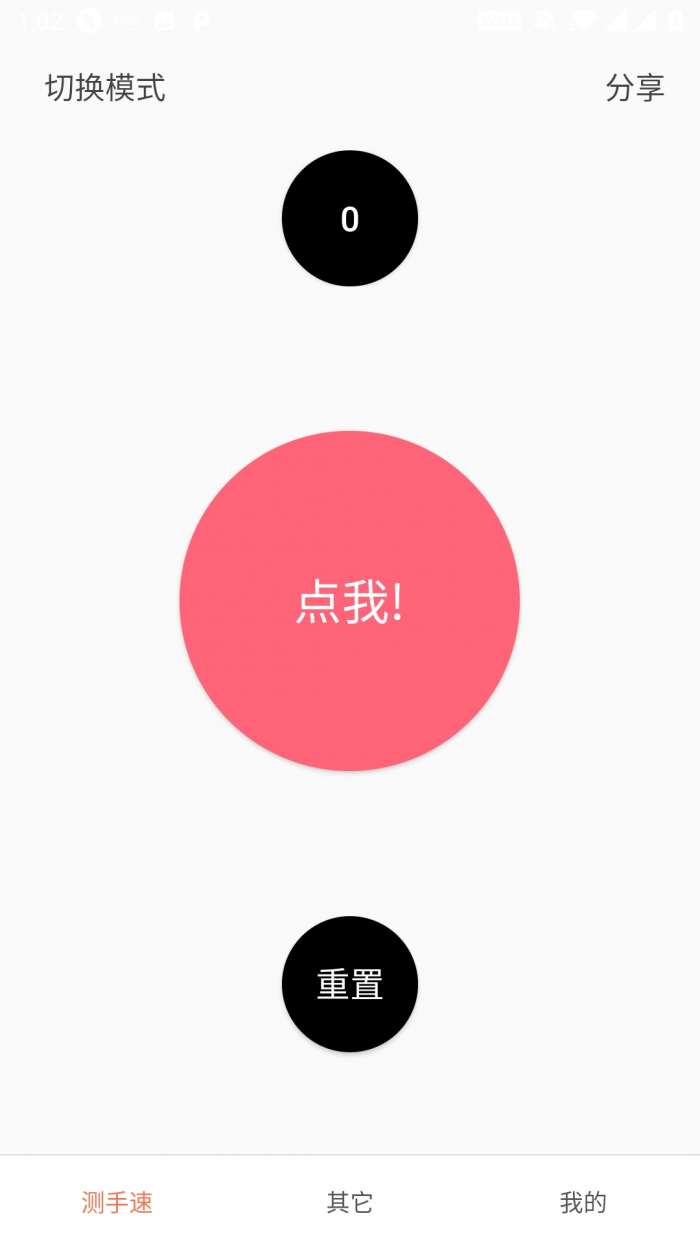This screenshot has width=700, height=1244.
Task: Switch to the 测手速 tab
Action: pos(117,1201)
